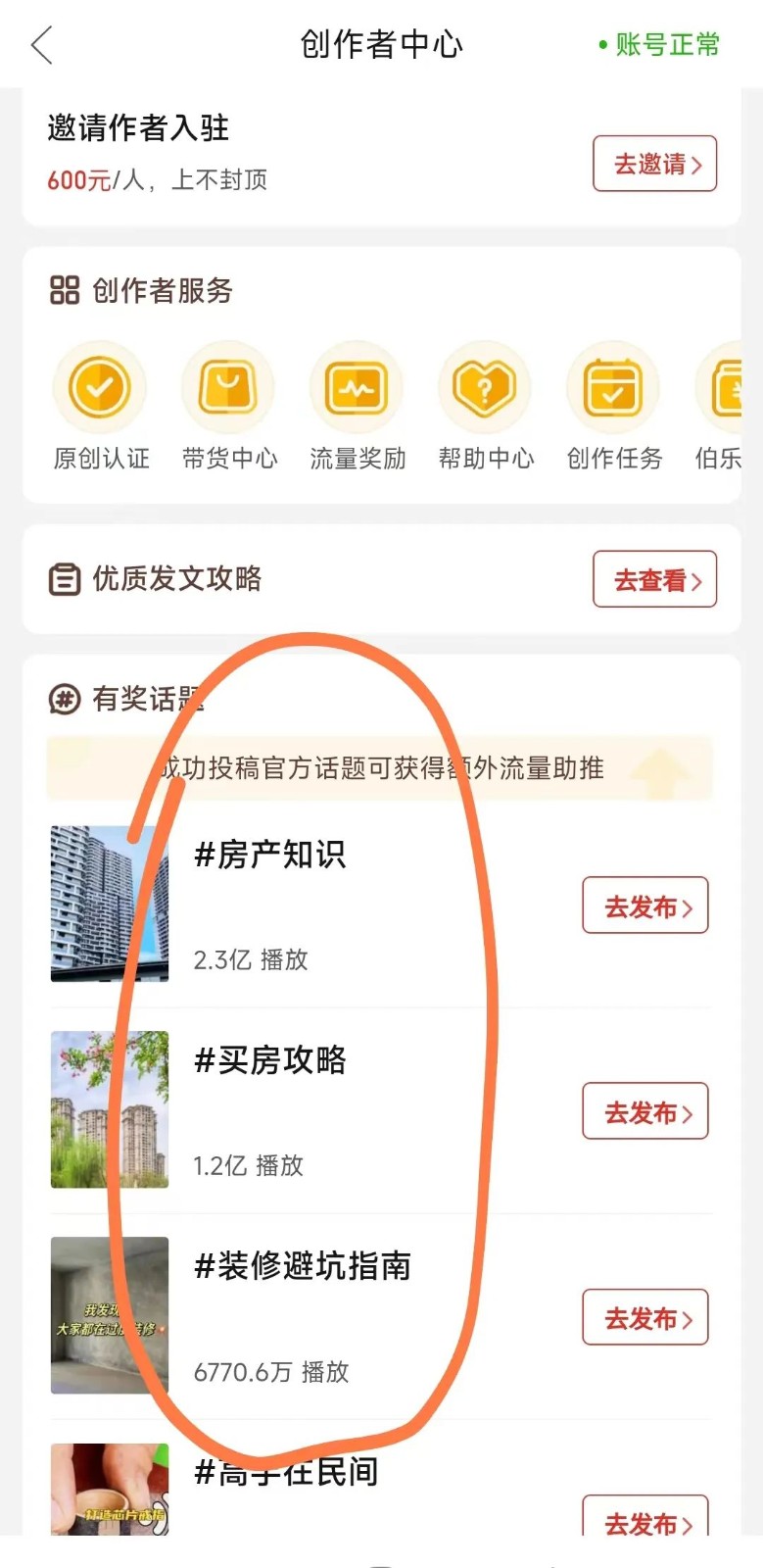Open the #房产知识 topic thumbnail
The width and height of the screenshot is (763, 1568).
tap(110, 904)
